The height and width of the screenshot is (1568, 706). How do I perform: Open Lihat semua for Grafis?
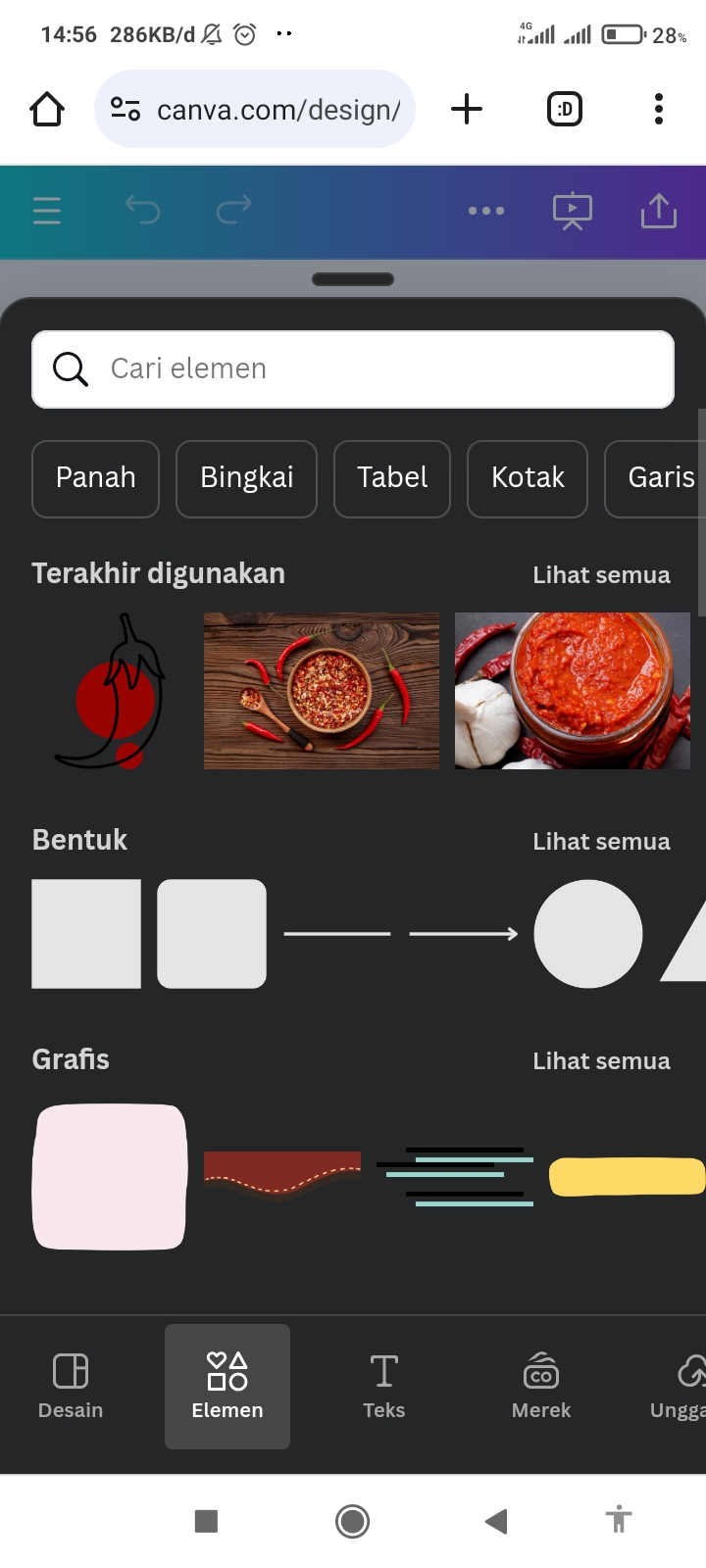point(601,1061)
